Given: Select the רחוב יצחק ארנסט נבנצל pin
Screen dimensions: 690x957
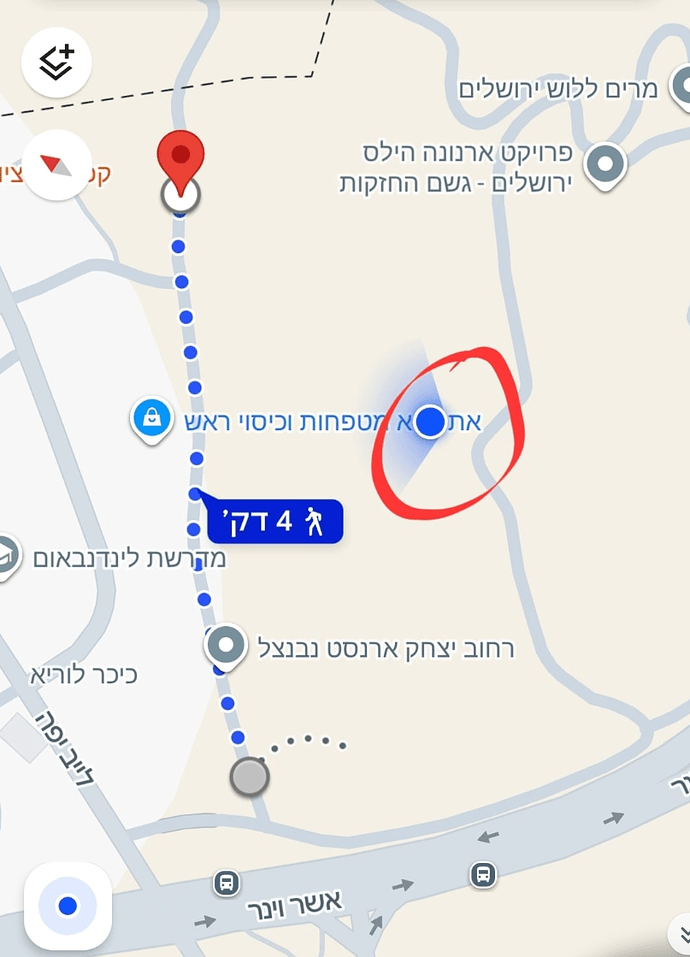Looking at the screenshot, I should [x=226, y=645].
